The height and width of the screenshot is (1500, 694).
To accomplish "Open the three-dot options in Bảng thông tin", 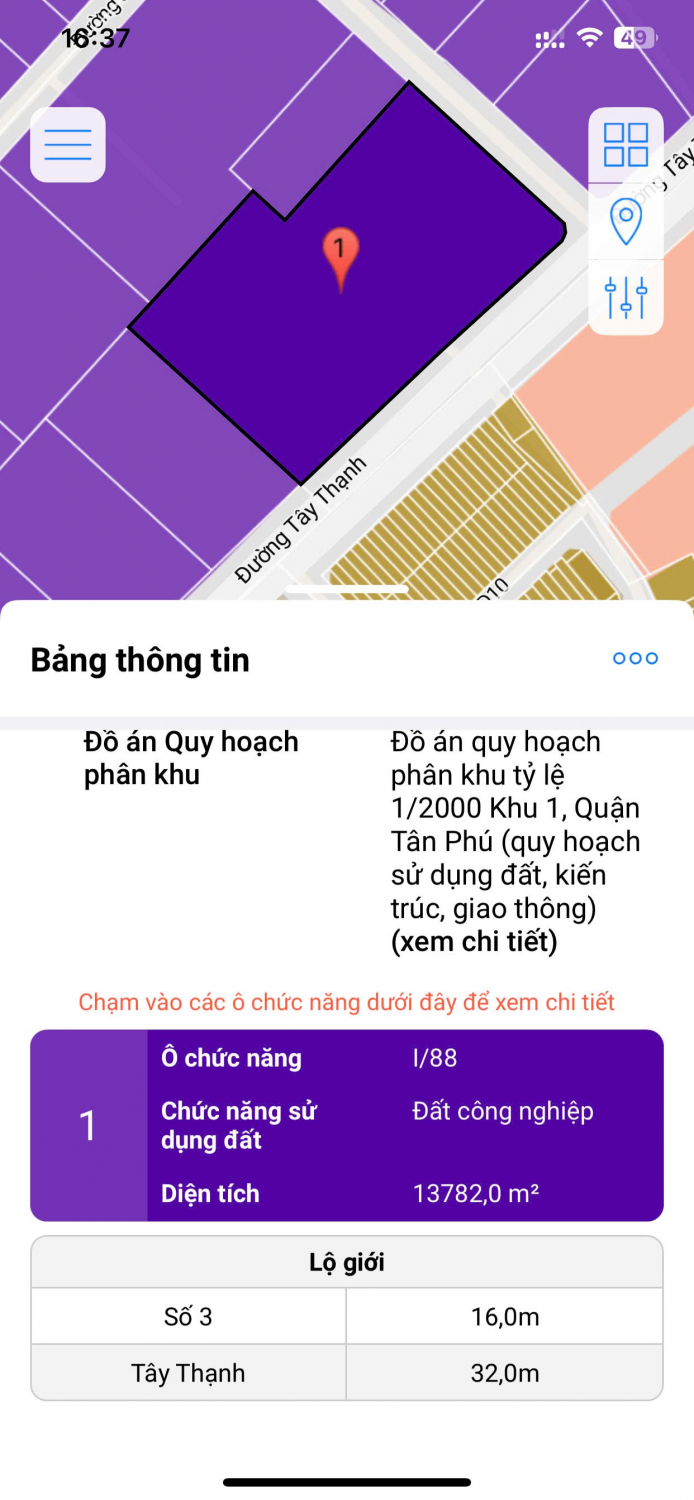I will tap(635, 658).
